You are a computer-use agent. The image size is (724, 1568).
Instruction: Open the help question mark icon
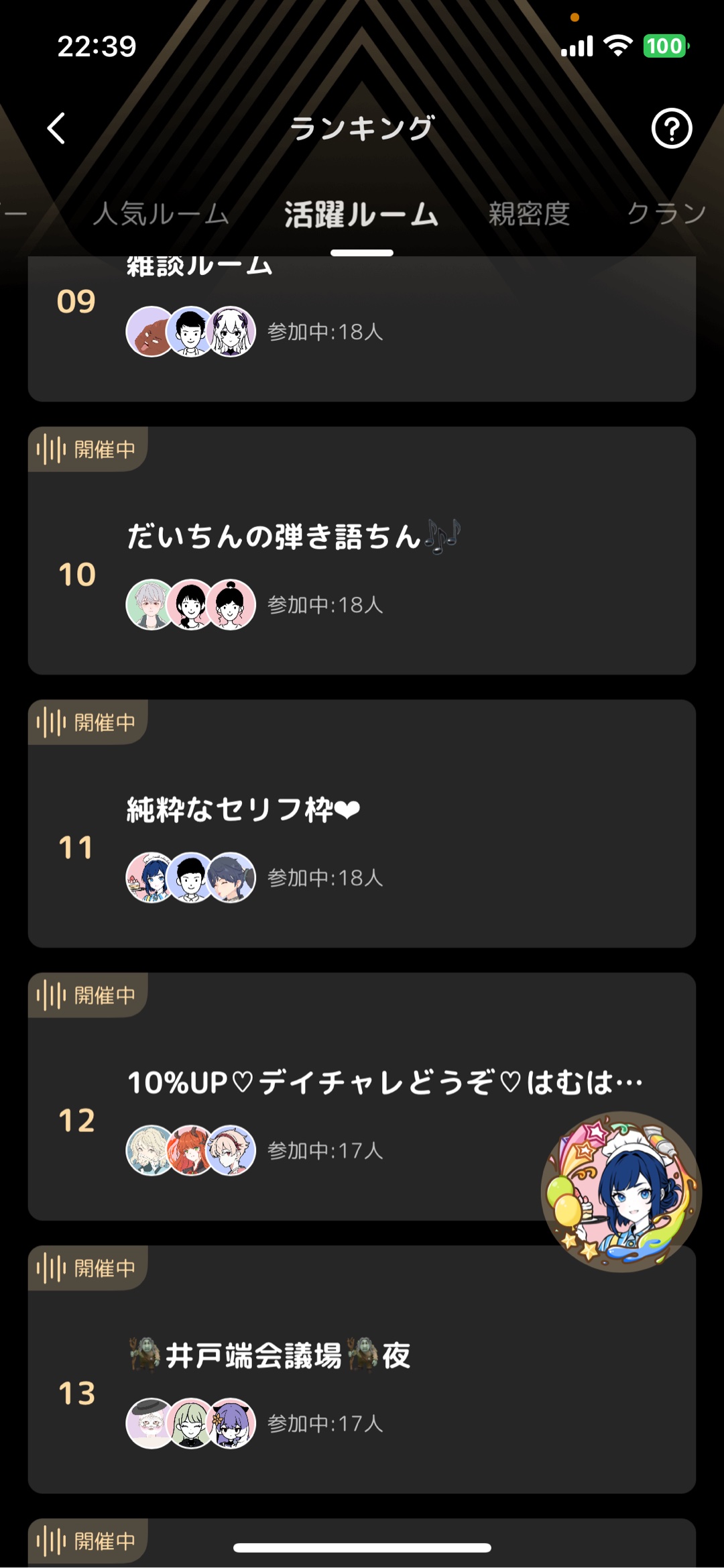point(671,128)
